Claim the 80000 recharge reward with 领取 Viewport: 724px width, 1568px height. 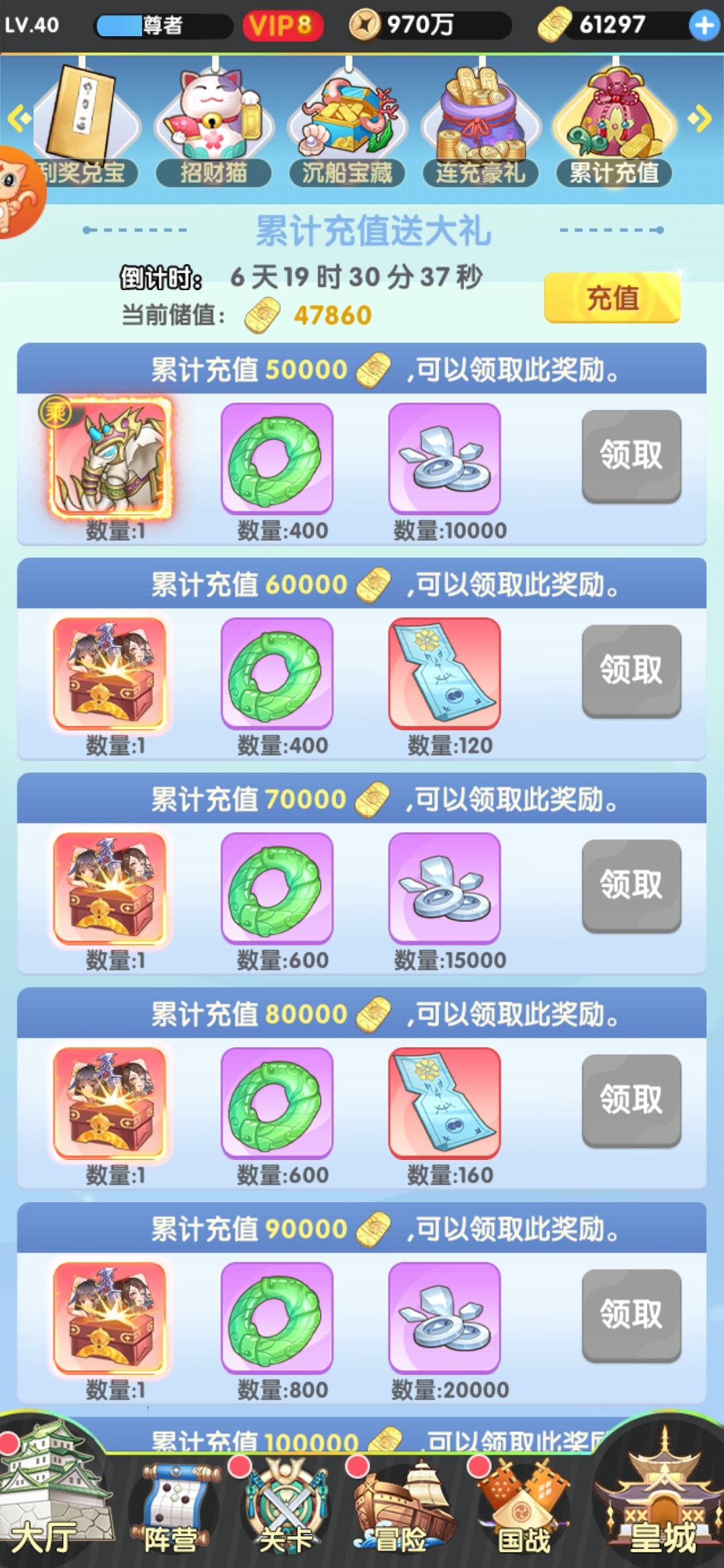click(631, 1100)
